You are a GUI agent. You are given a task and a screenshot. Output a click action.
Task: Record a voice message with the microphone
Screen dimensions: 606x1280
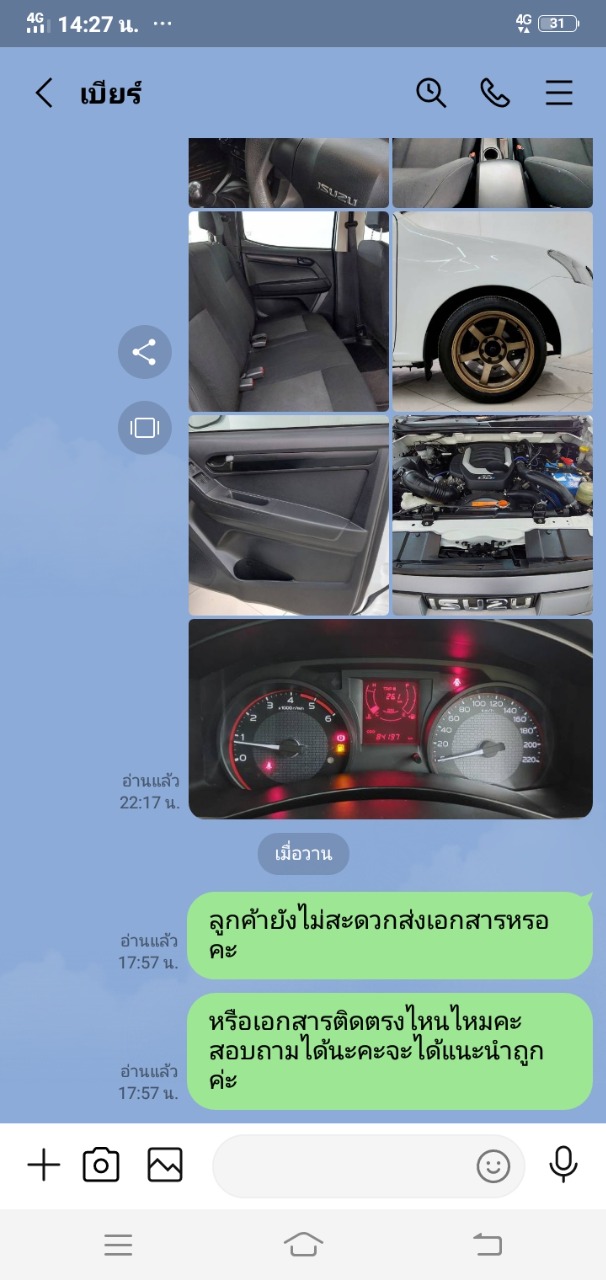coord(563,1165)
